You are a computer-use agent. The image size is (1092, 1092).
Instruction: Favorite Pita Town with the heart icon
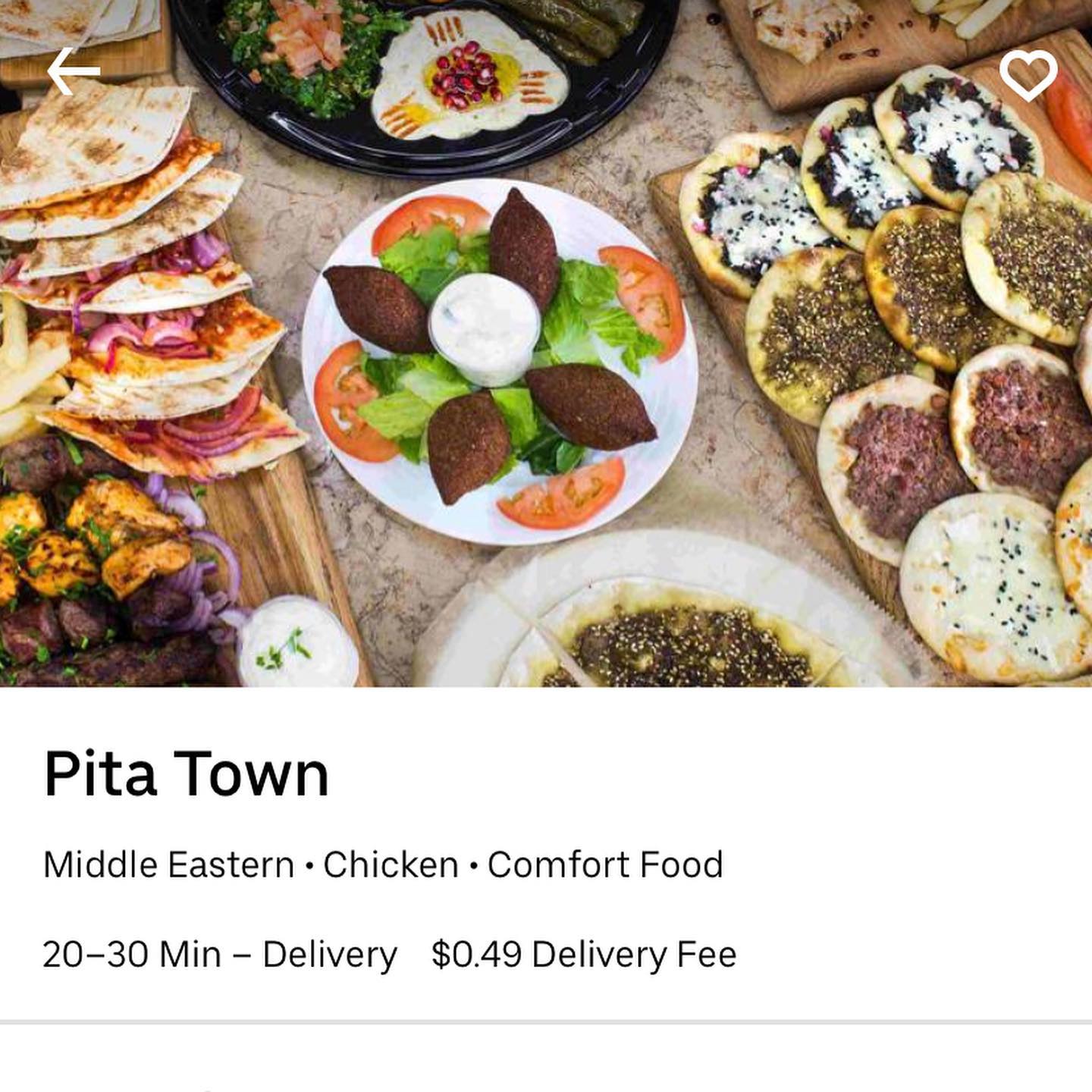click(x=1028, y=75)
